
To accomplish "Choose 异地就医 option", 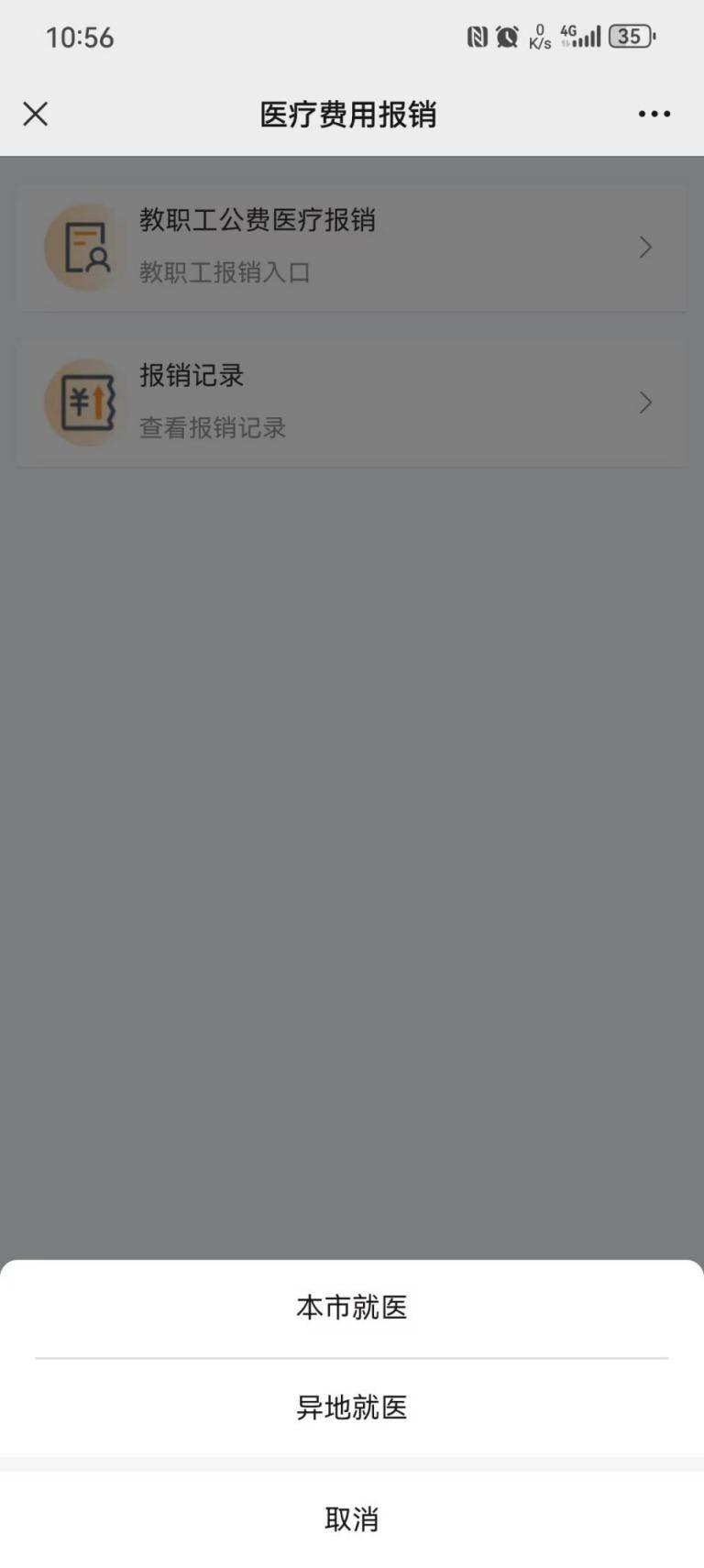I will point(351,1408).
